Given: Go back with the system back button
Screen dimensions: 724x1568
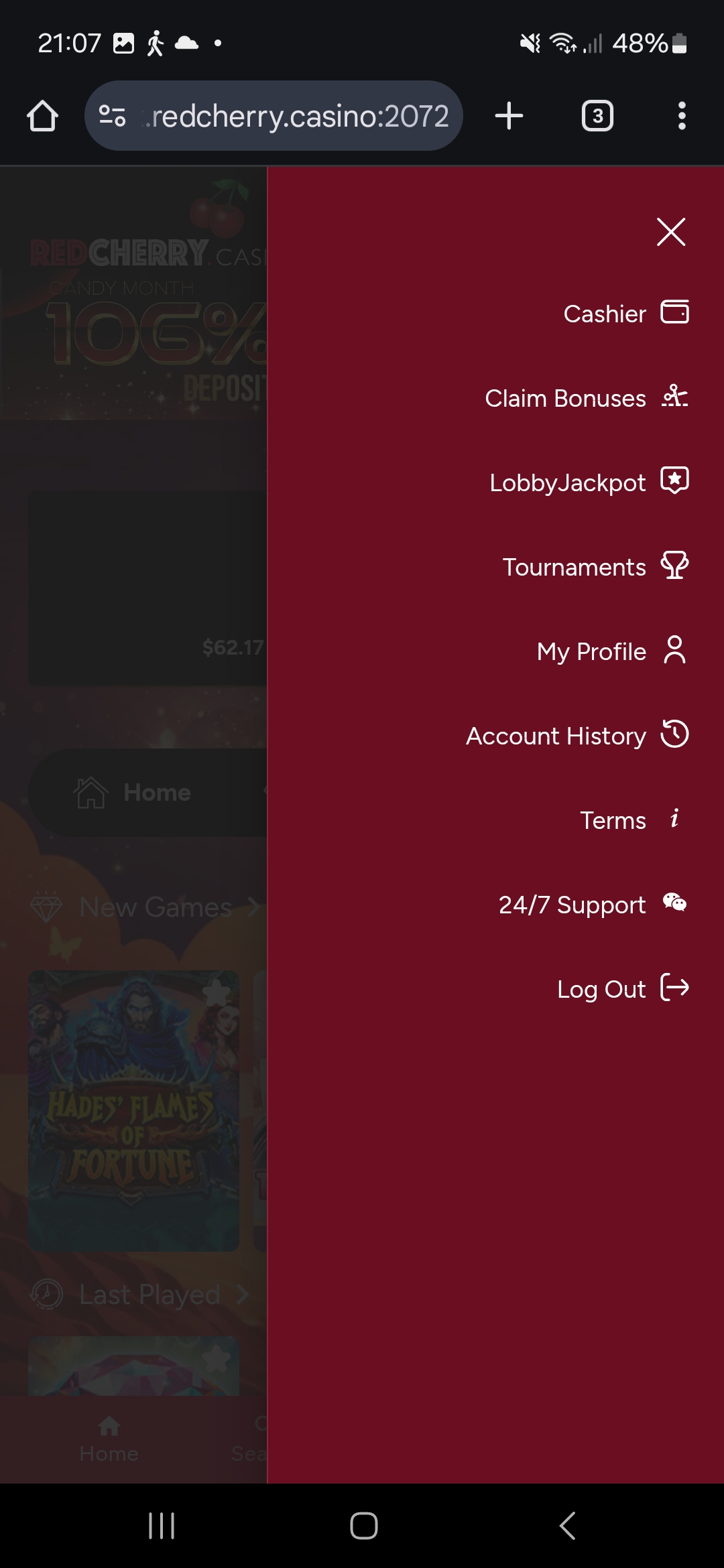Looking at the screenshot, I should click(x=567, y=1526).
